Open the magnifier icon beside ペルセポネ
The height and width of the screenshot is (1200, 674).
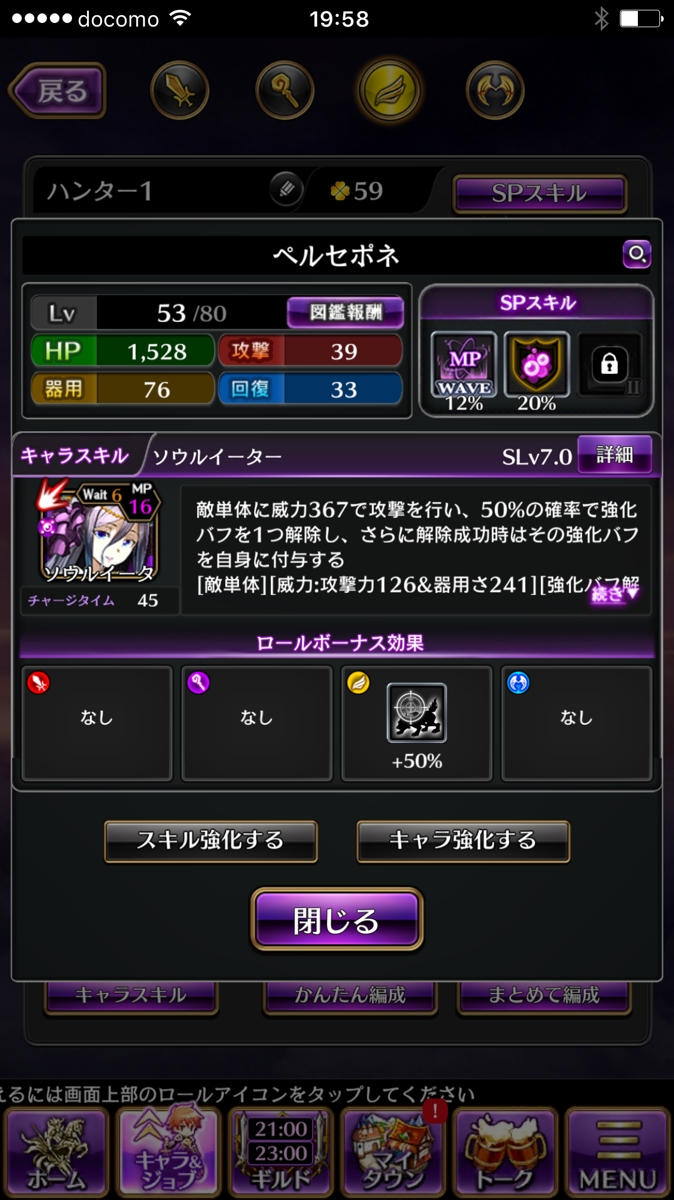(636, 254)
